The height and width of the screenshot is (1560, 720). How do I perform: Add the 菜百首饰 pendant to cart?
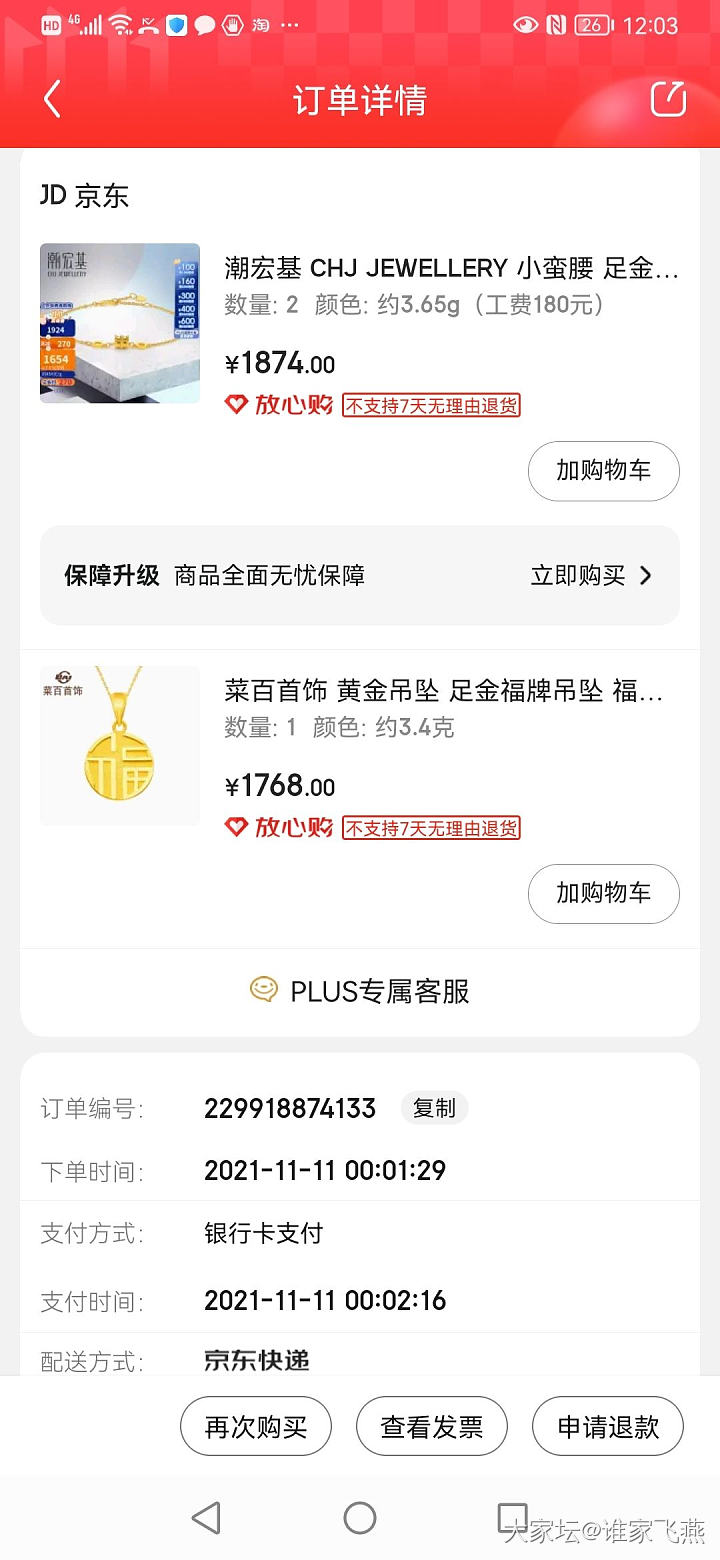(x=603, y=893)
